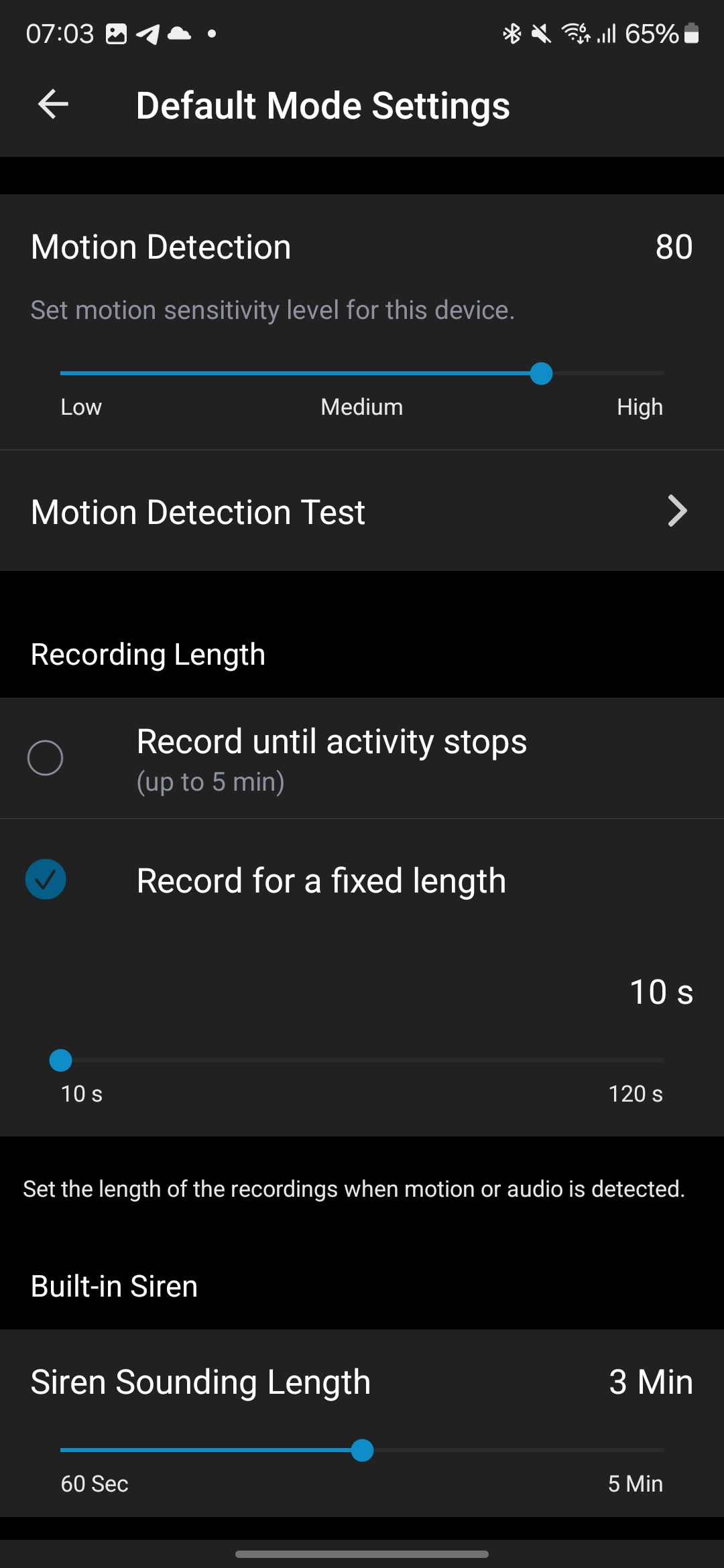The image size is (724, 1568).
Task: Tap the Siren Sounding Length slider
Action: tap(362, 1450)
